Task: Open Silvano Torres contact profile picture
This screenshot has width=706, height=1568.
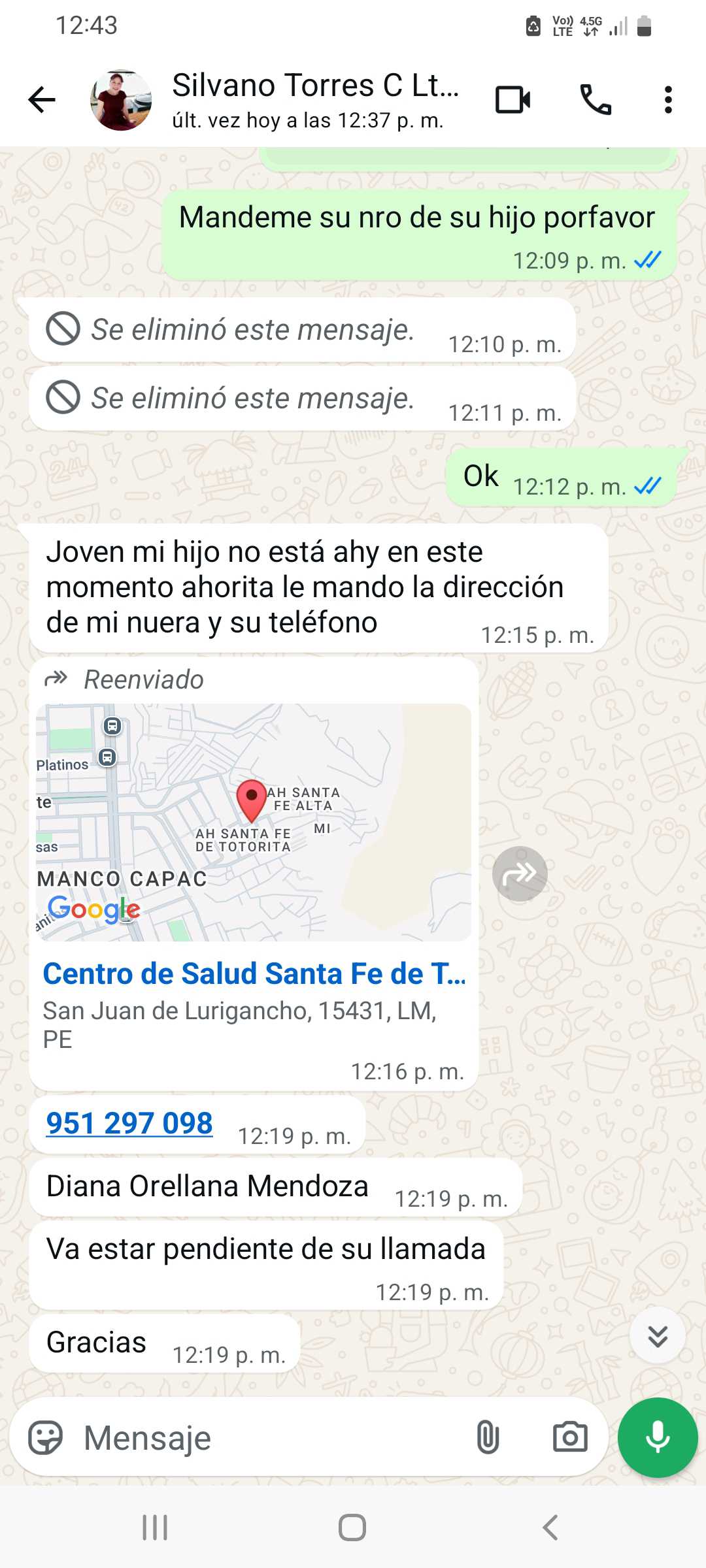Action: click(x=121, y=100)
